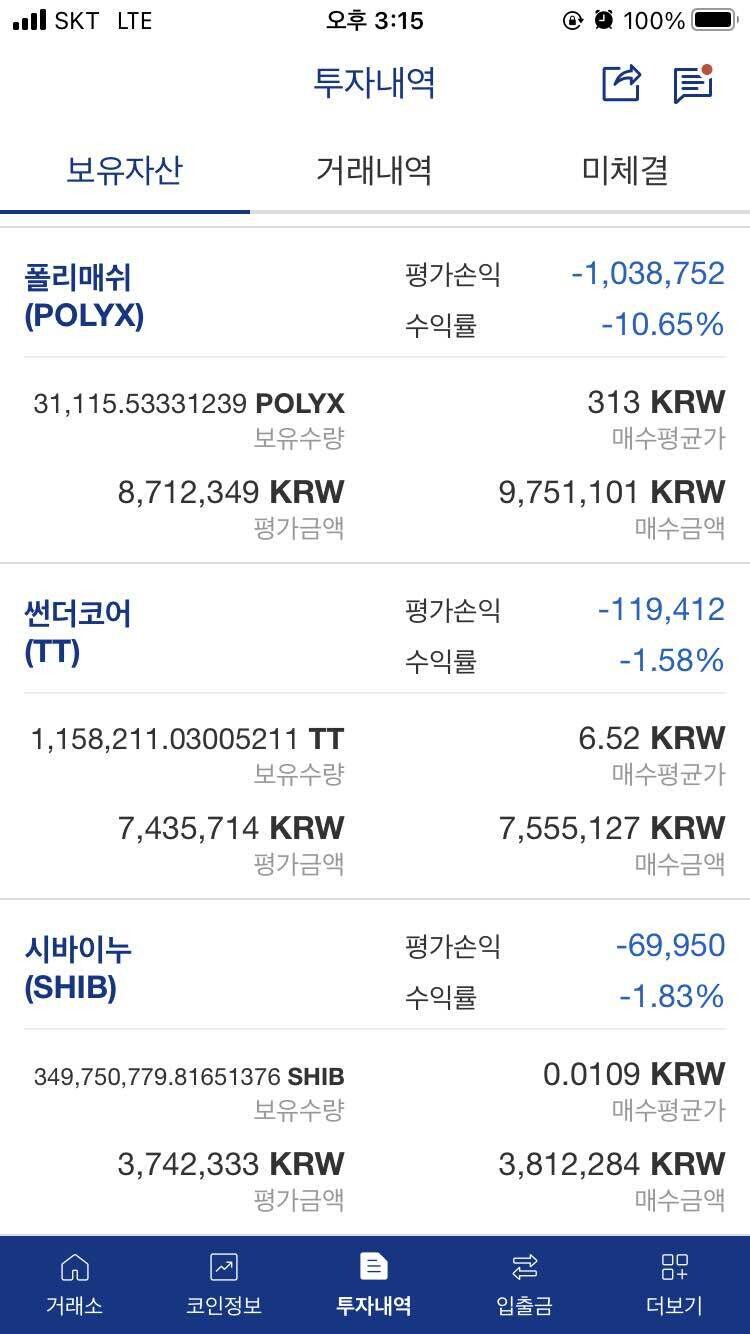Open the 시바이누 (SHIB) holding
750x1334 pixels.
tap(78, 968)
